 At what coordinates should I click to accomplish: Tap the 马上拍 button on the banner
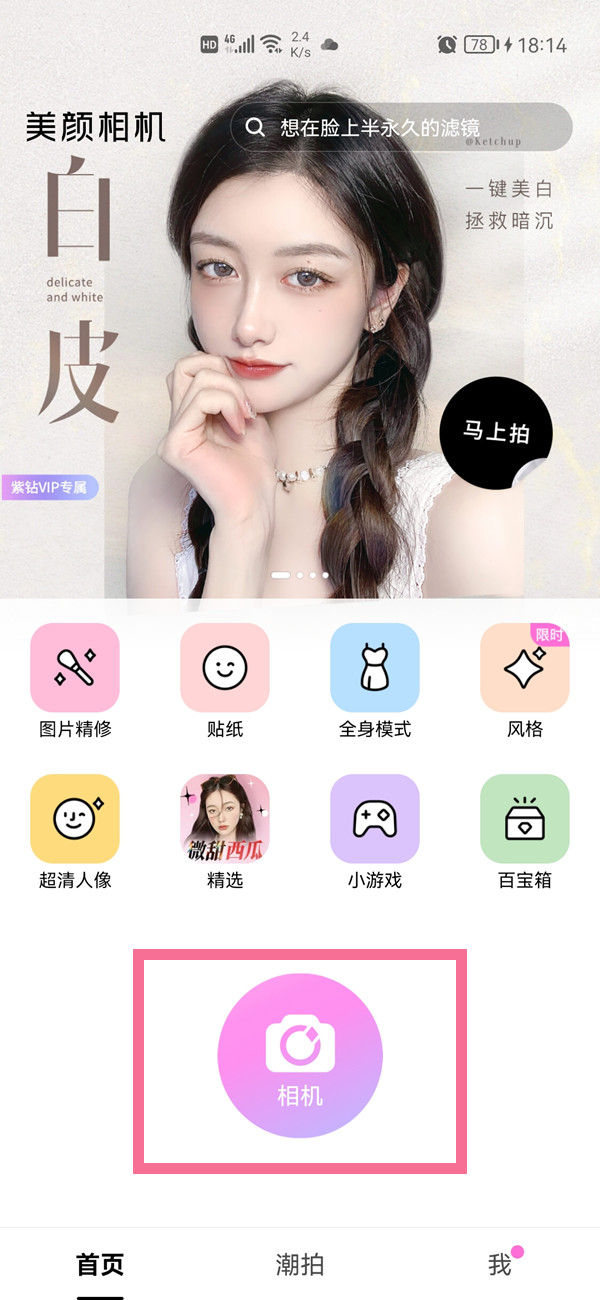(495, 433)
